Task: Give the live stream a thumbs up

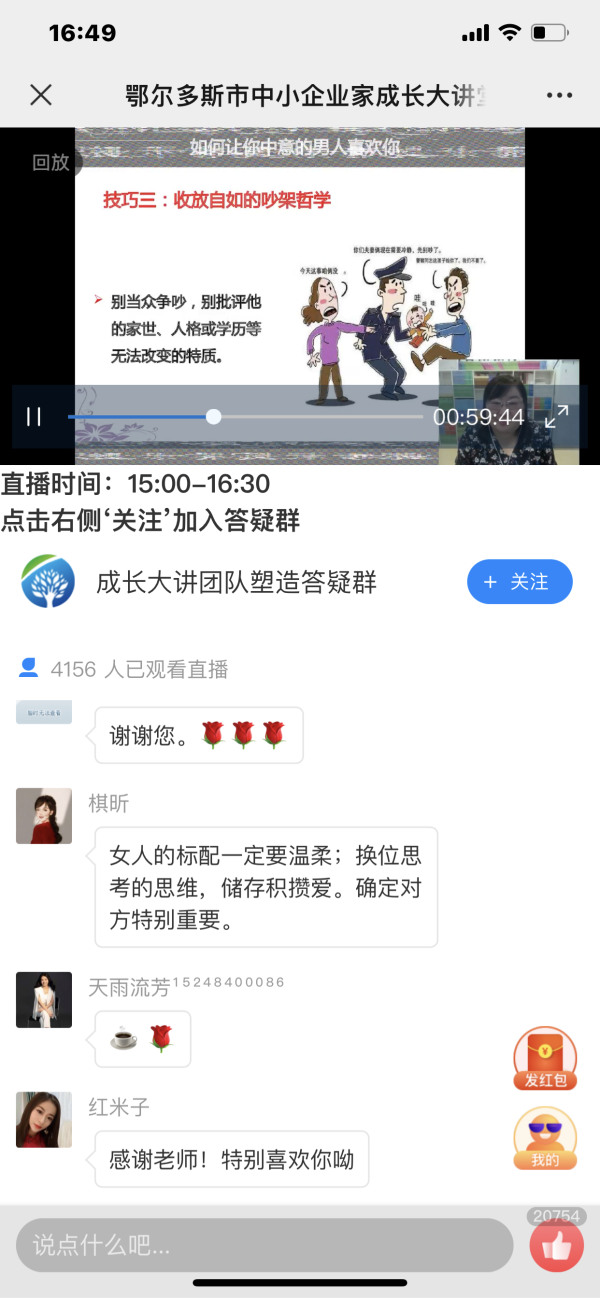Action: pos(556,1246)
